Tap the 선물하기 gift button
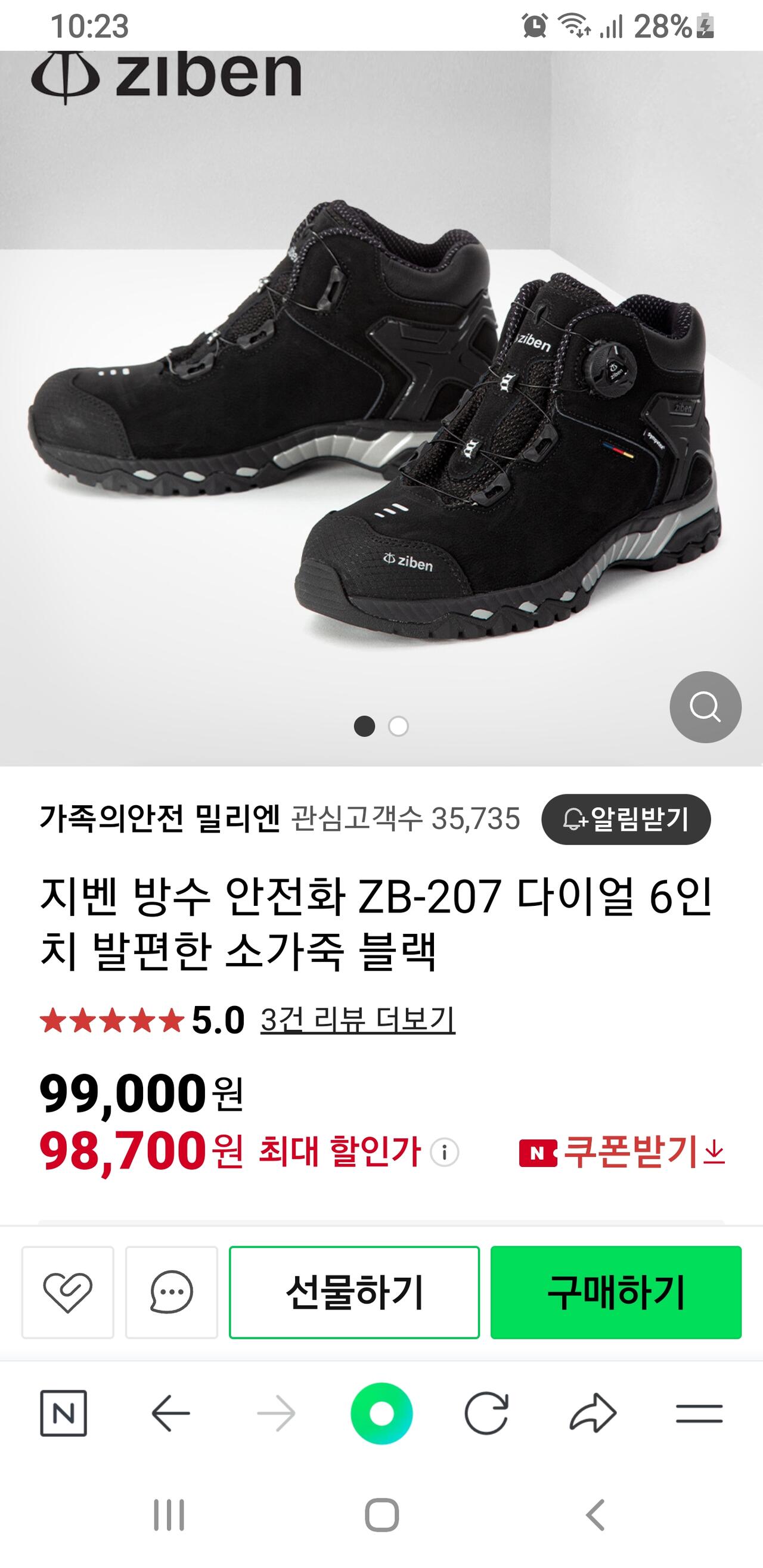Image resolution: width=763 pixels, height=1568 pixels. point(355,1291)
